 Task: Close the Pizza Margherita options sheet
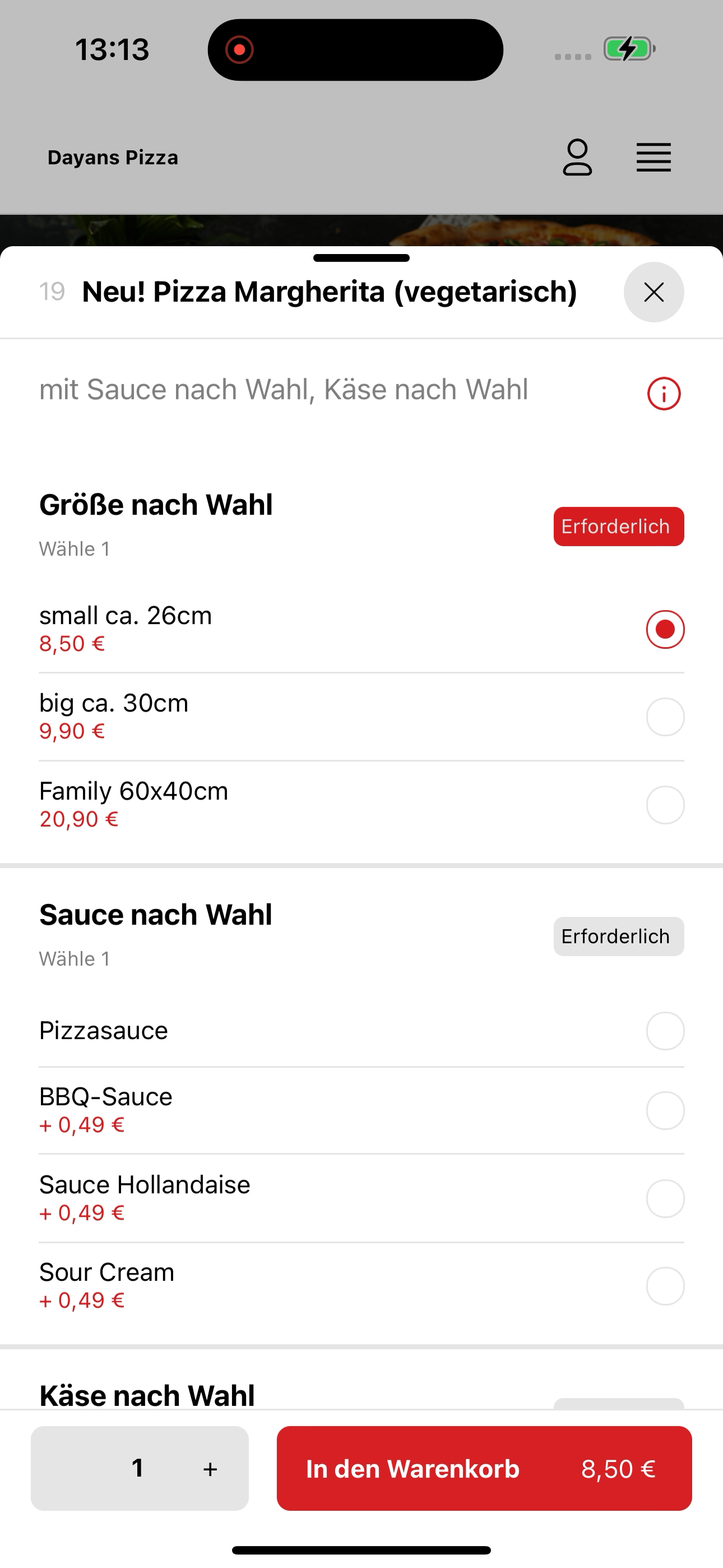[654, 292]
